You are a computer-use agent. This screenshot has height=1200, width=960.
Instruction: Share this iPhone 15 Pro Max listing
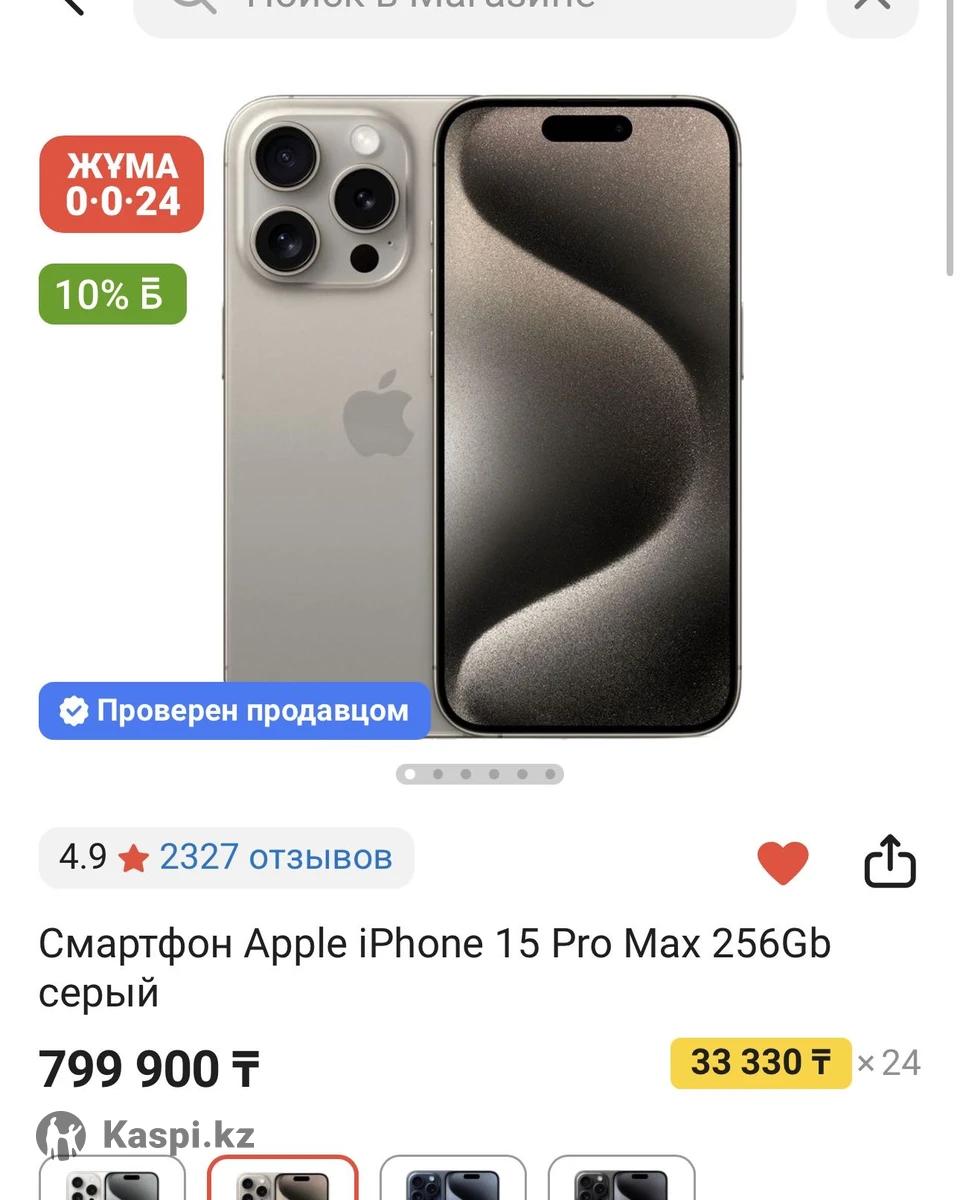(889, 863)
